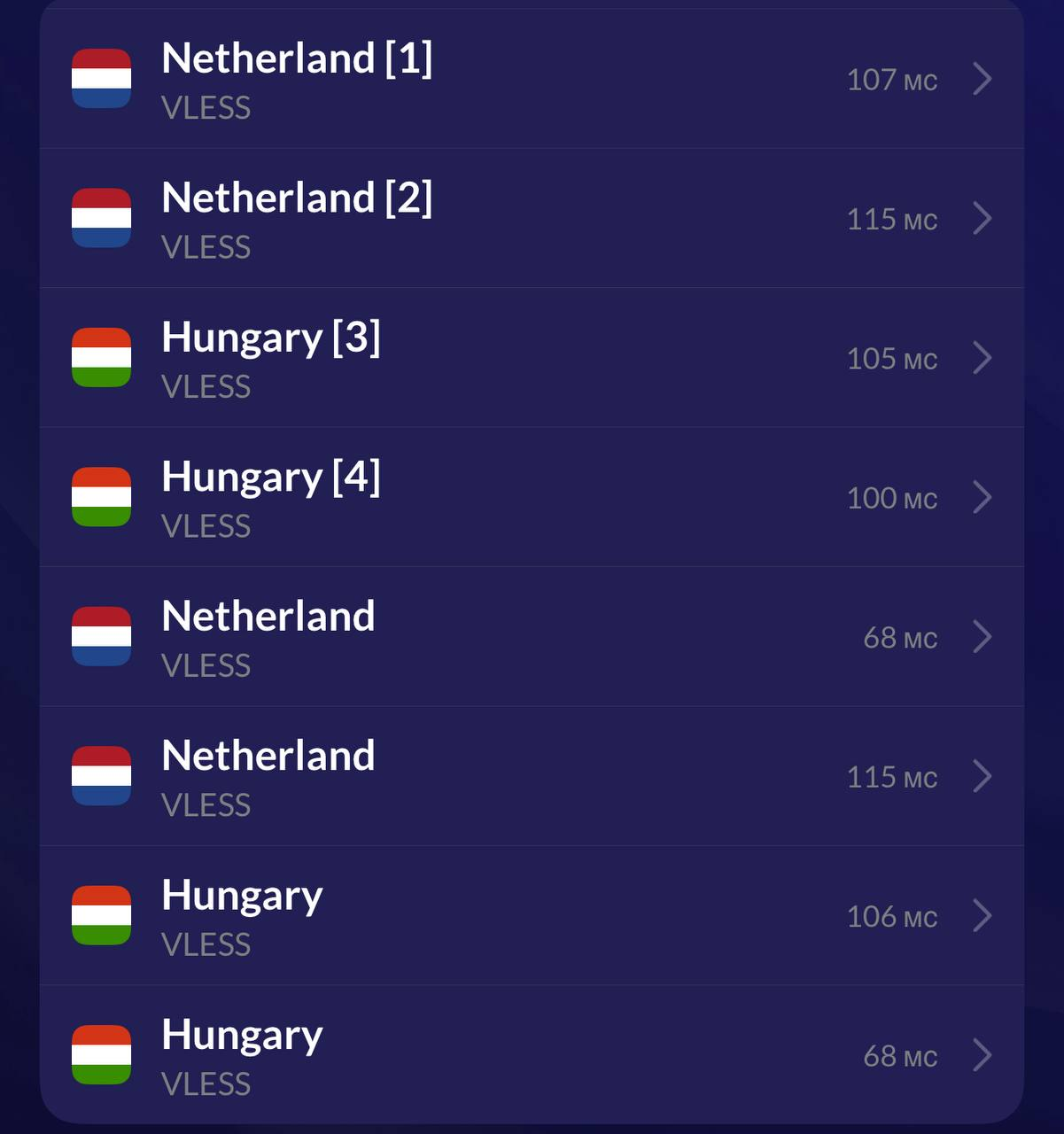Open the unnumbered Hungary server with 68 мс
The height and width of the screenshot is (1134, 1064).
tap(532, 1055)
